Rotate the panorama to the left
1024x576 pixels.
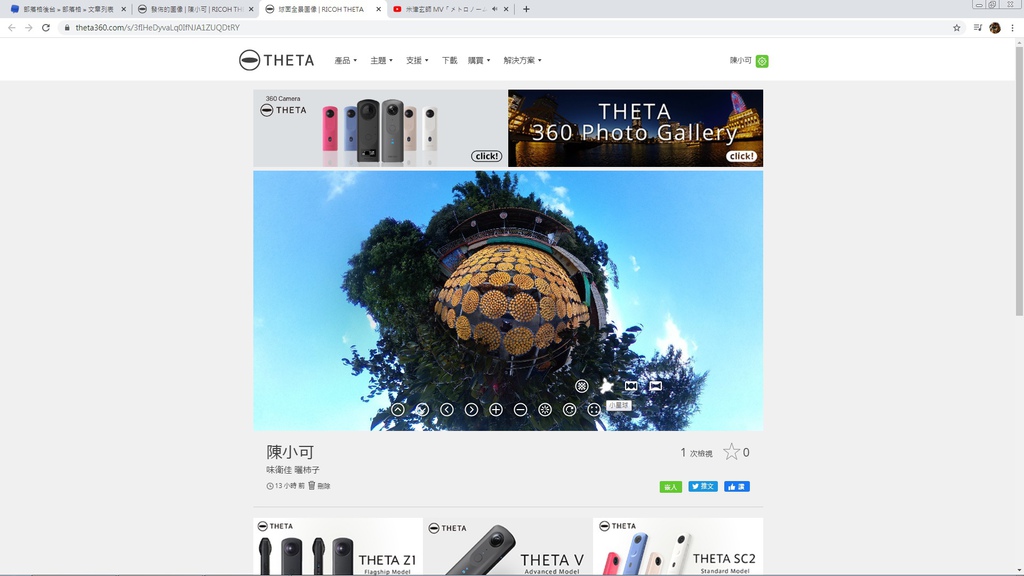(447, 410)
